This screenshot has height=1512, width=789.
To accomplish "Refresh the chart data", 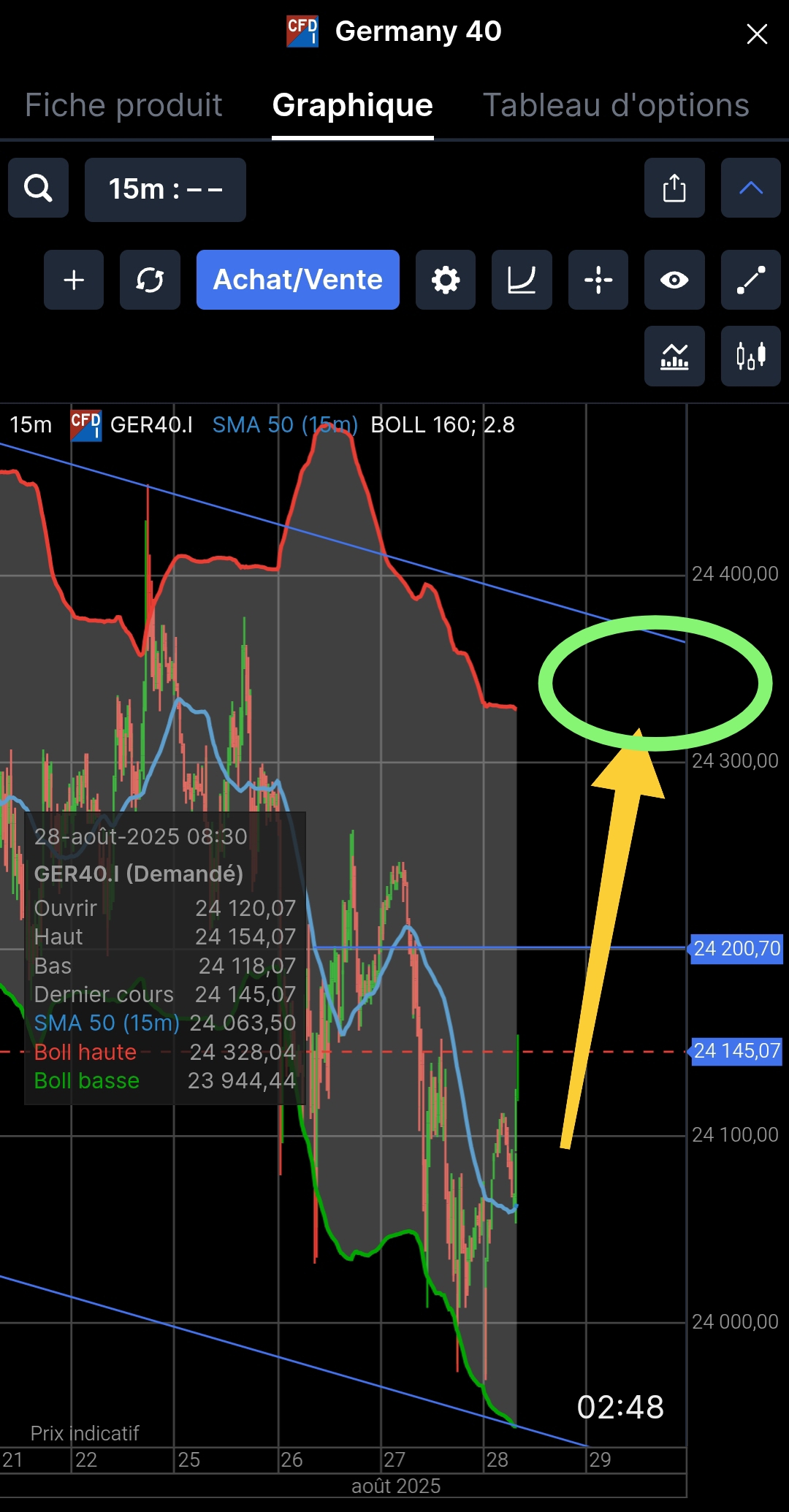I will click(150, 280).
